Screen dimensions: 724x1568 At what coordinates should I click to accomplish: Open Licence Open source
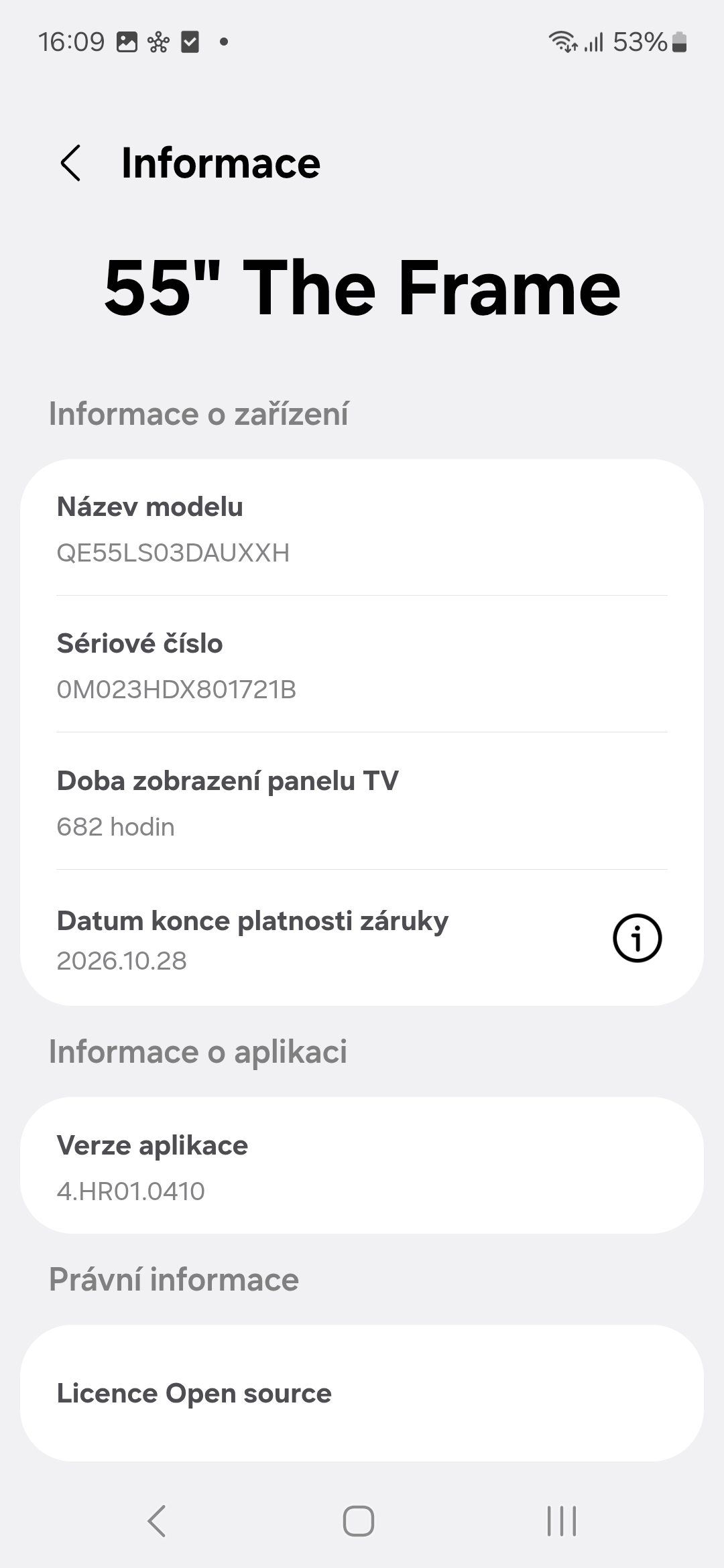pos(362,1393)
